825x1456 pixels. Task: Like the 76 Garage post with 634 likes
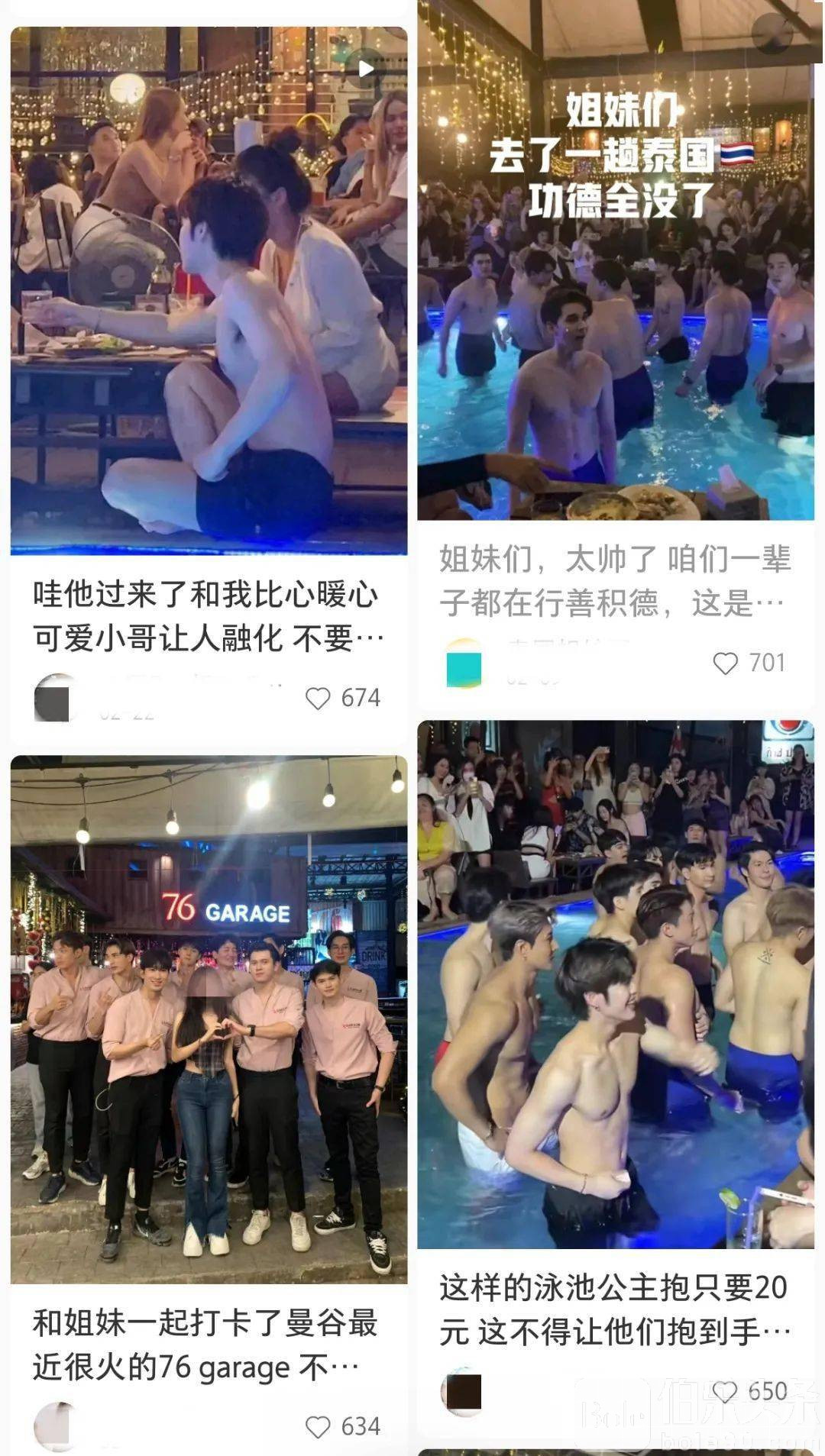point(318,1427)
